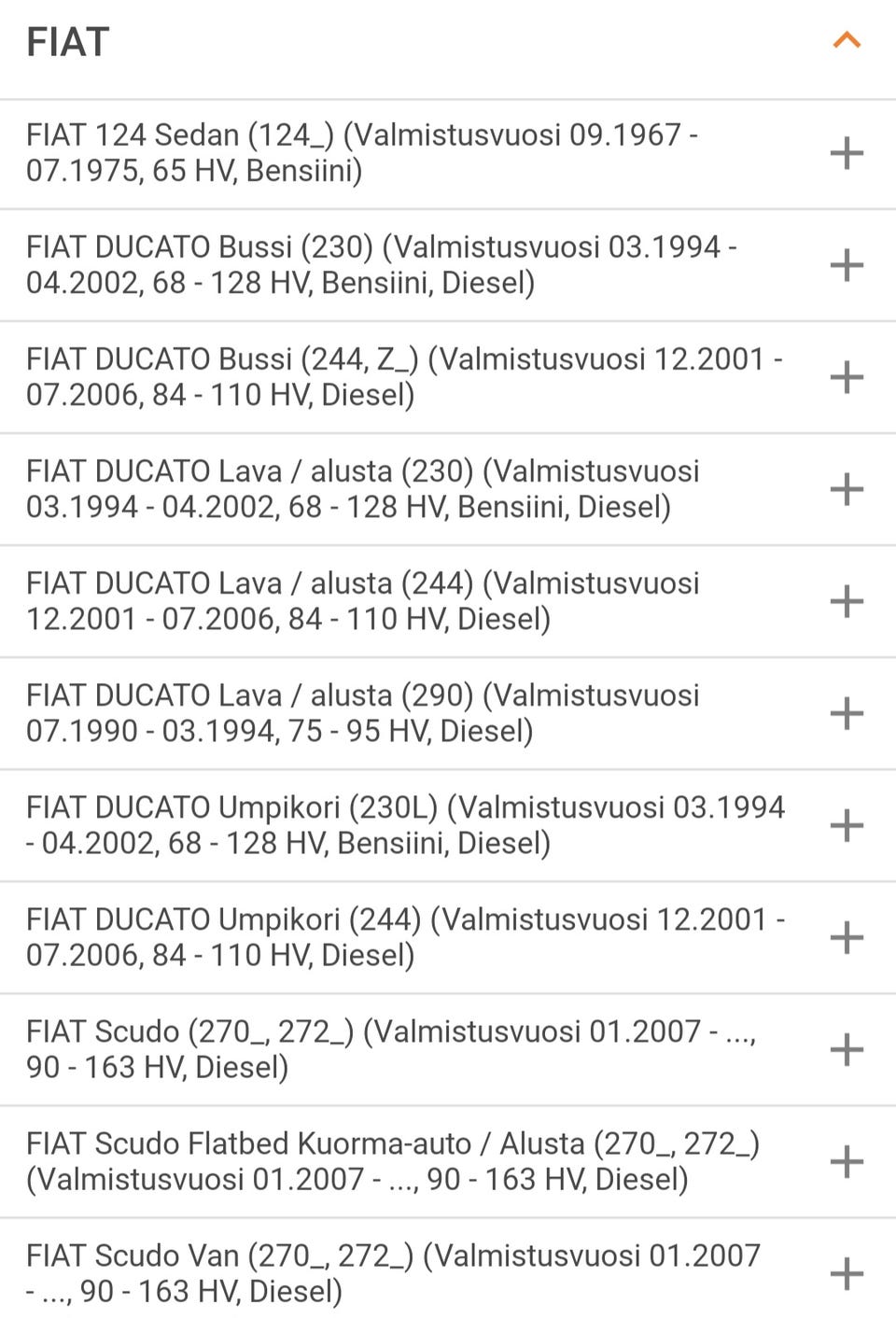The width and height of the screenshot is (896, 1318).
Task: Expand FIAT 124 Sedan (124_) entry
Action: tap(847, 153)
